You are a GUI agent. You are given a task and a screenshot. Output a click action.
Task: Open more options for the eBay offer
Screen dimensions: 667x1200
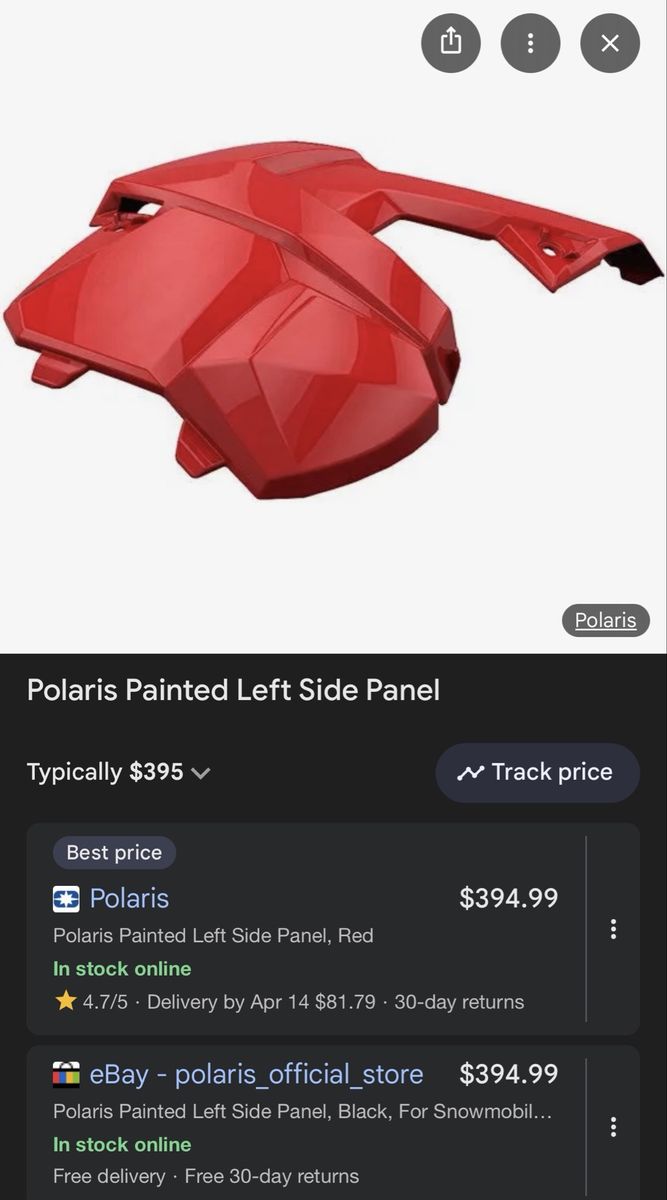tap(613, 1127)
